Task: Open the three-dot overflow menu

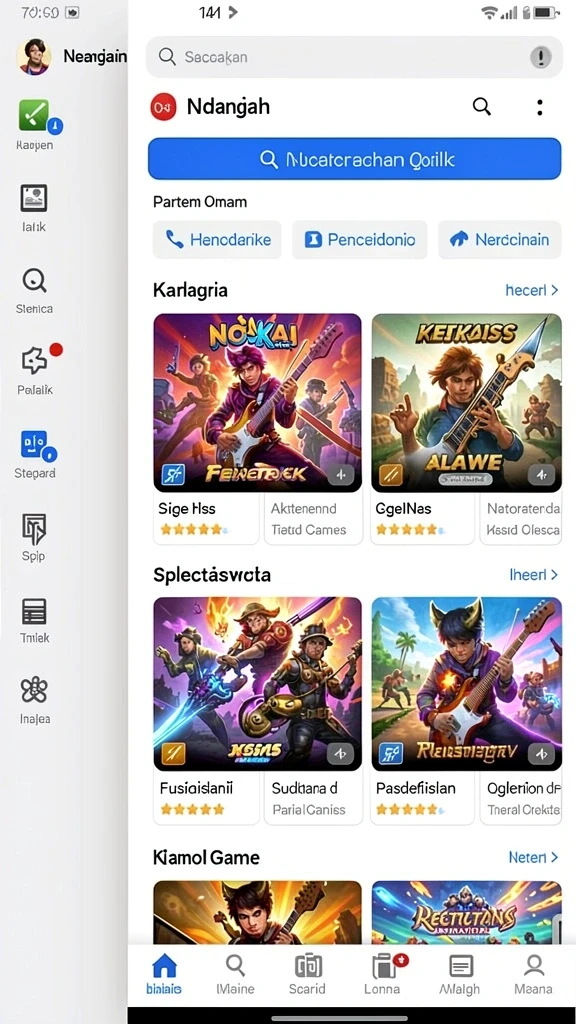Action: pyautogui.click(x=539, y=107)
